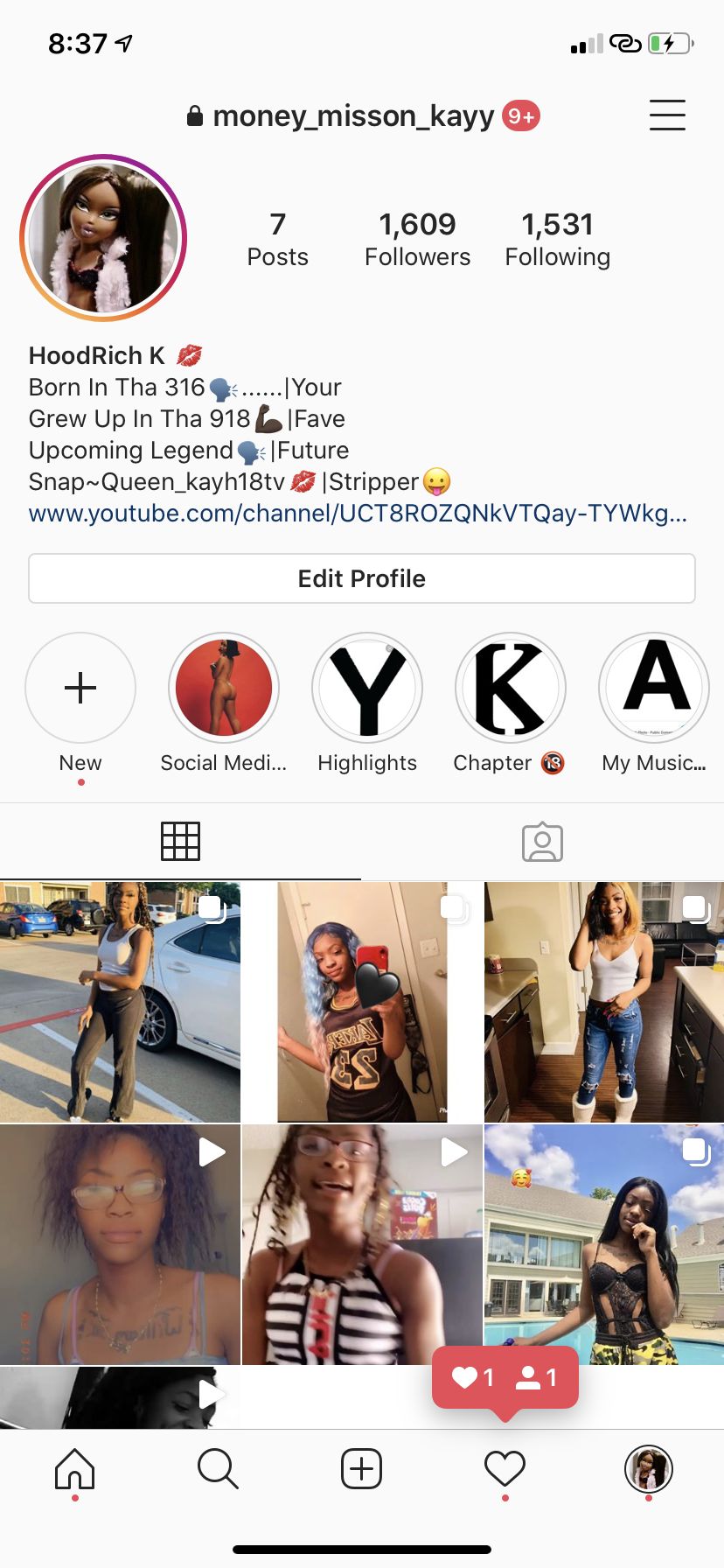Open the Chapter 18 highlight
Screen dimensions: 724x1568
pos(511,688)
